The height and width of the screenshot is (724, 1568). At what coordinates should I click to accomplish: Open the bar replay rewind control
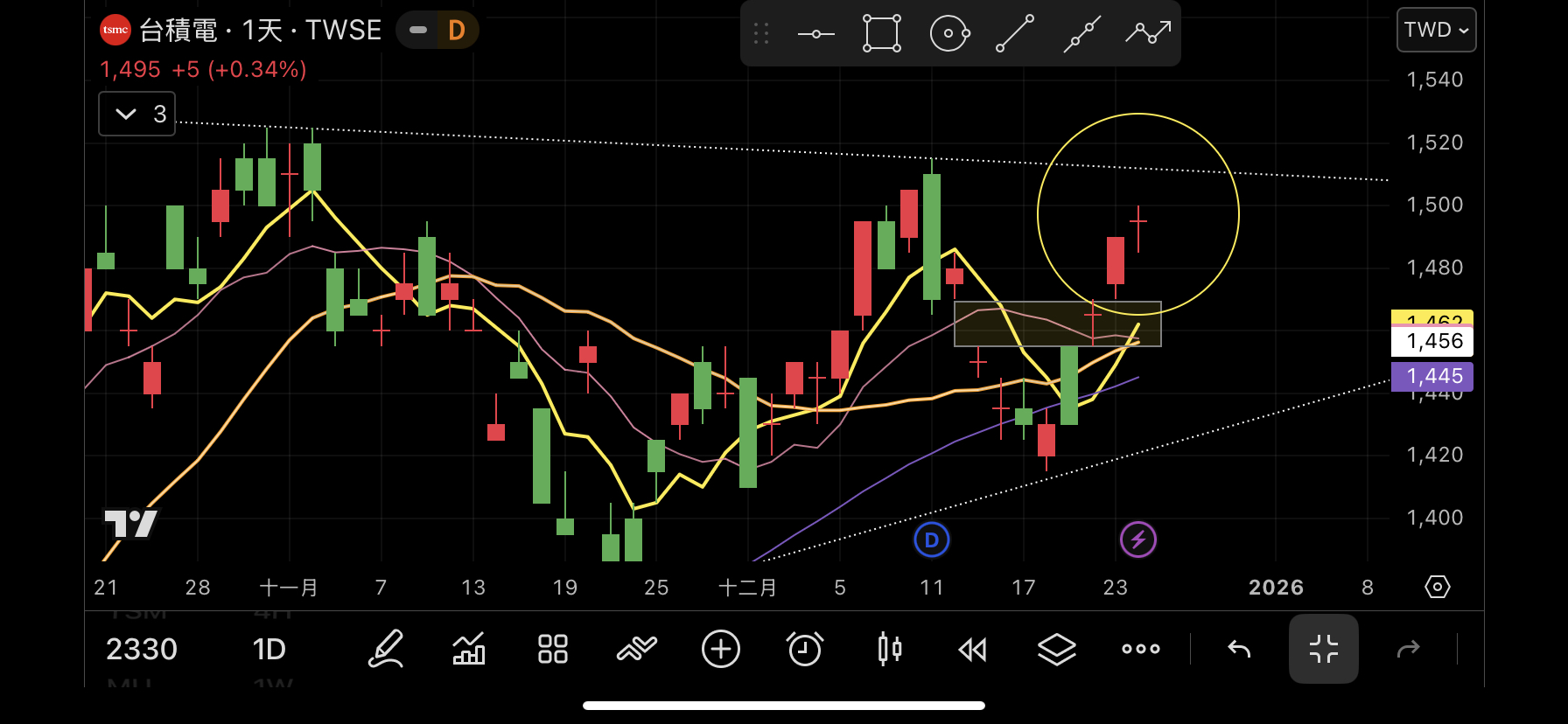tap(973, 649)
